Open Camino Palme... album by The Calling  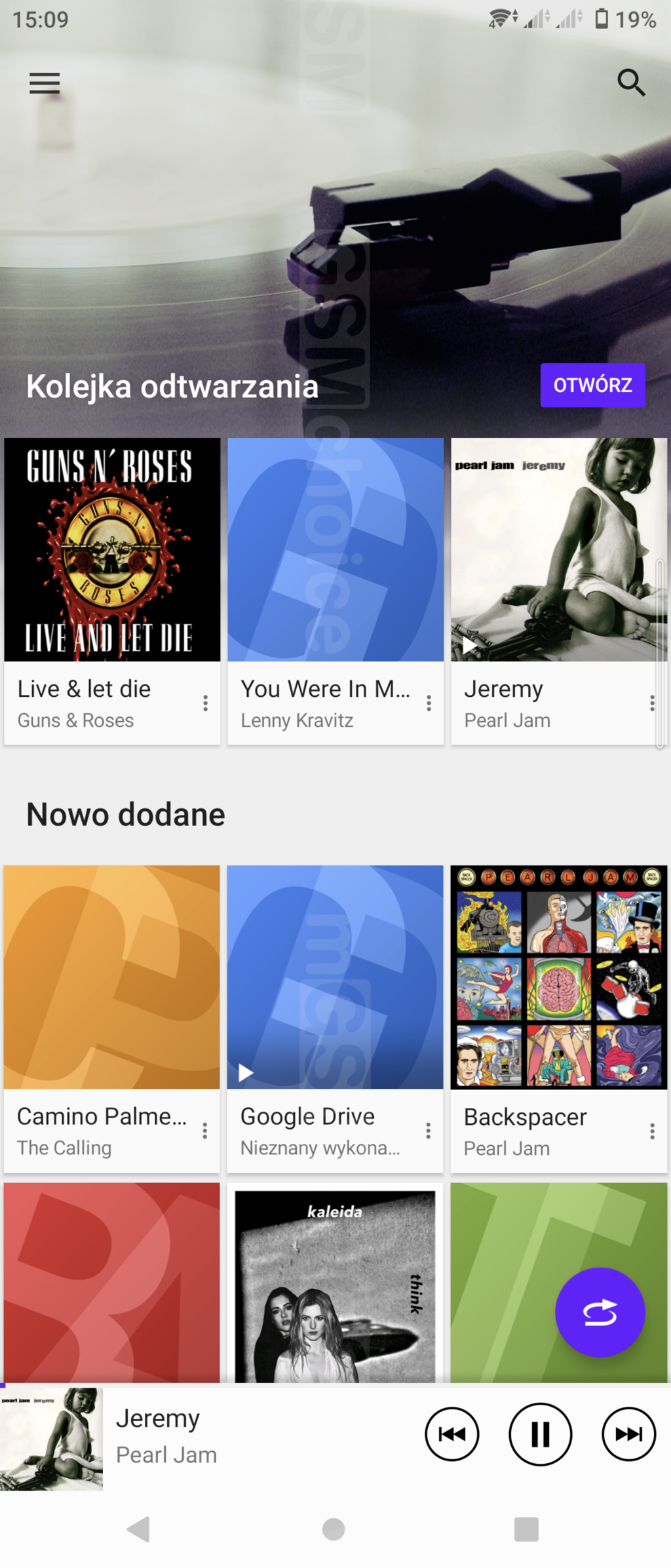pos(111,977)
